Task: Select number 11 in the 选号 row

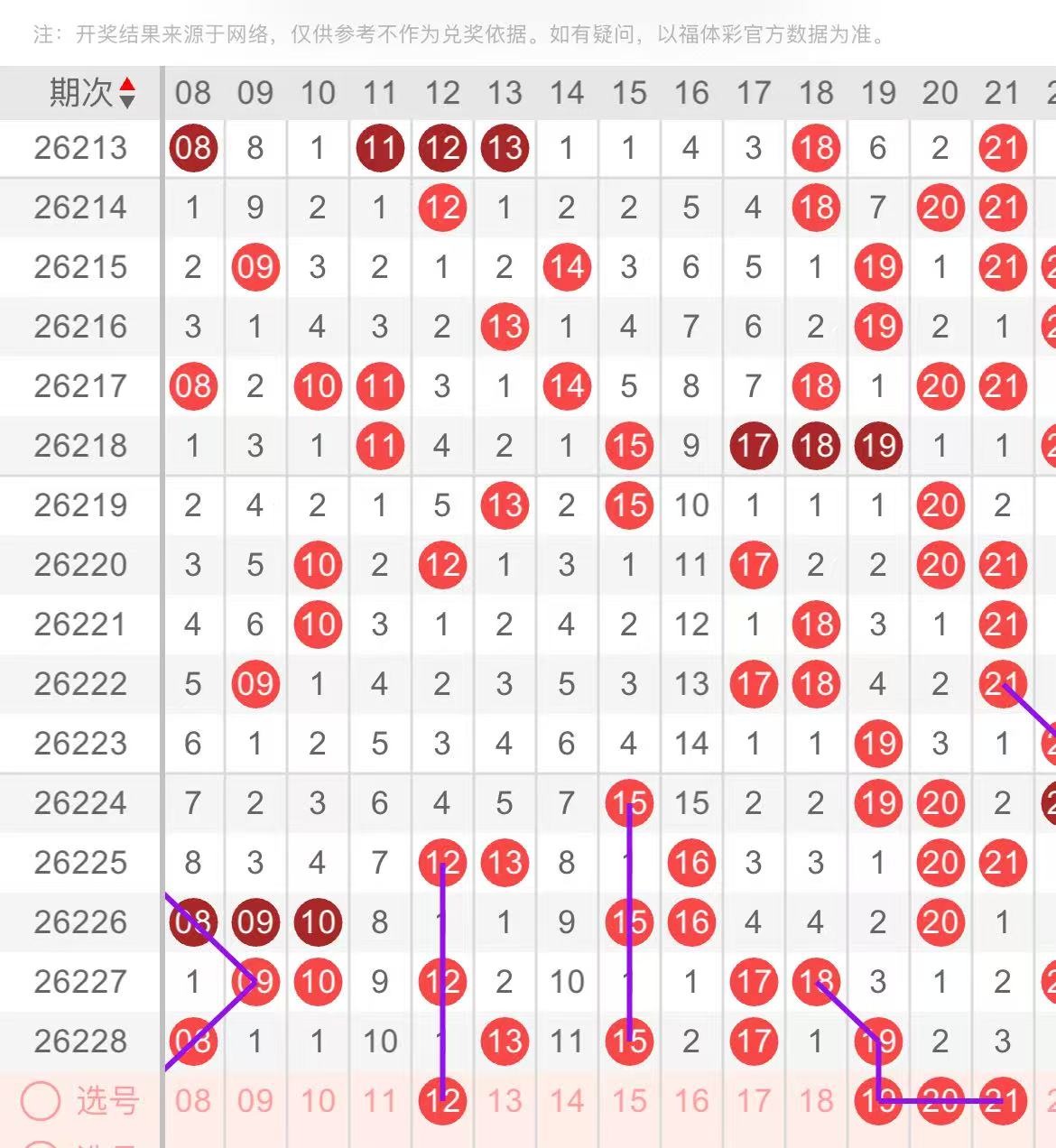Action: tap(380, 1101)
